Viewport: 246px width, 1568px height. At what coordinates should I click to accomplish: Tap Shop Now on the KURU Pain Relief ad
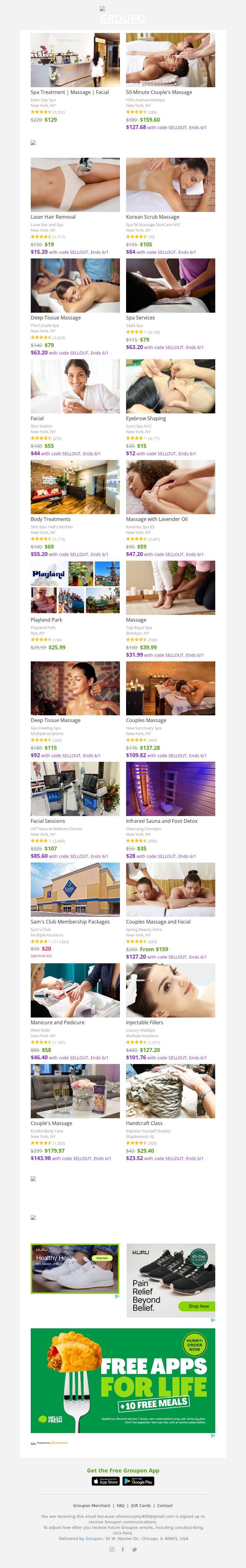(198, 1306)
